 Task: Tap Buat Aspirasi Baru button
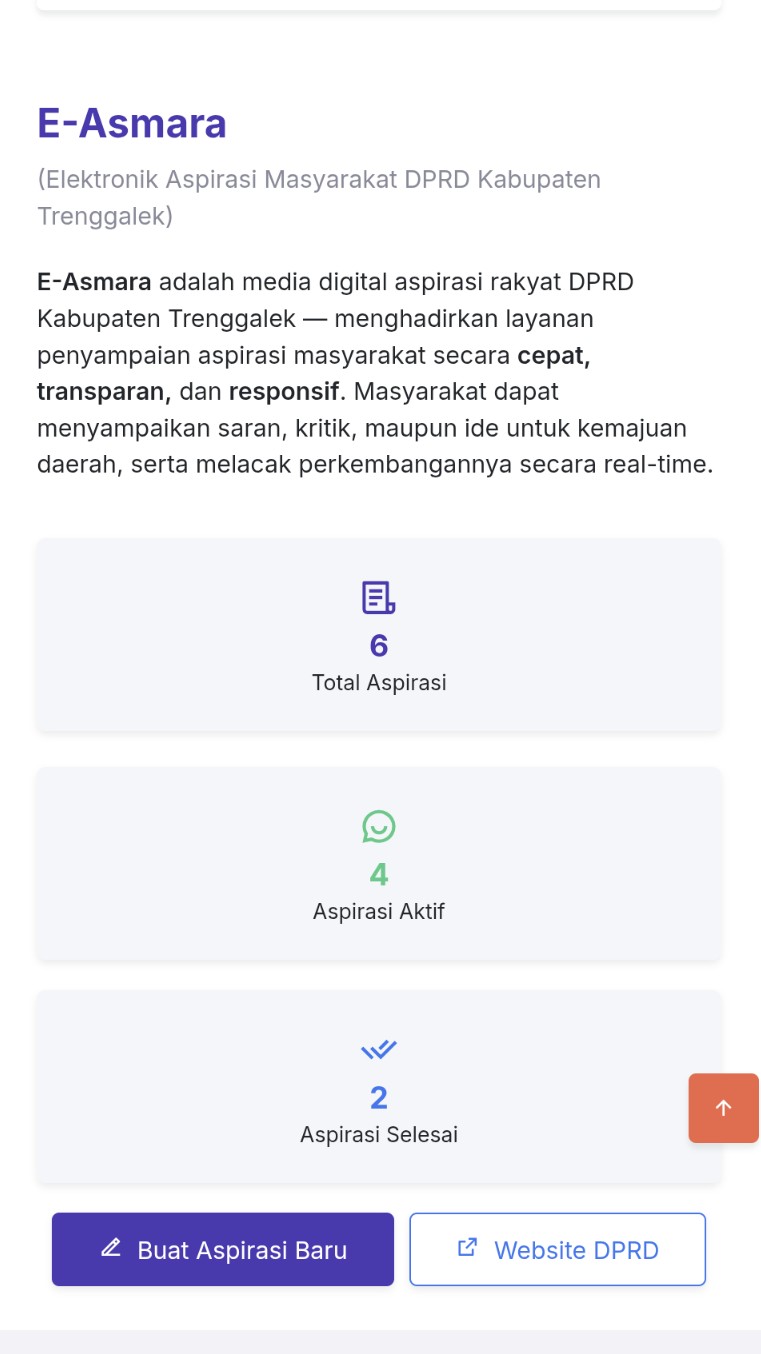click(223, 1249)
